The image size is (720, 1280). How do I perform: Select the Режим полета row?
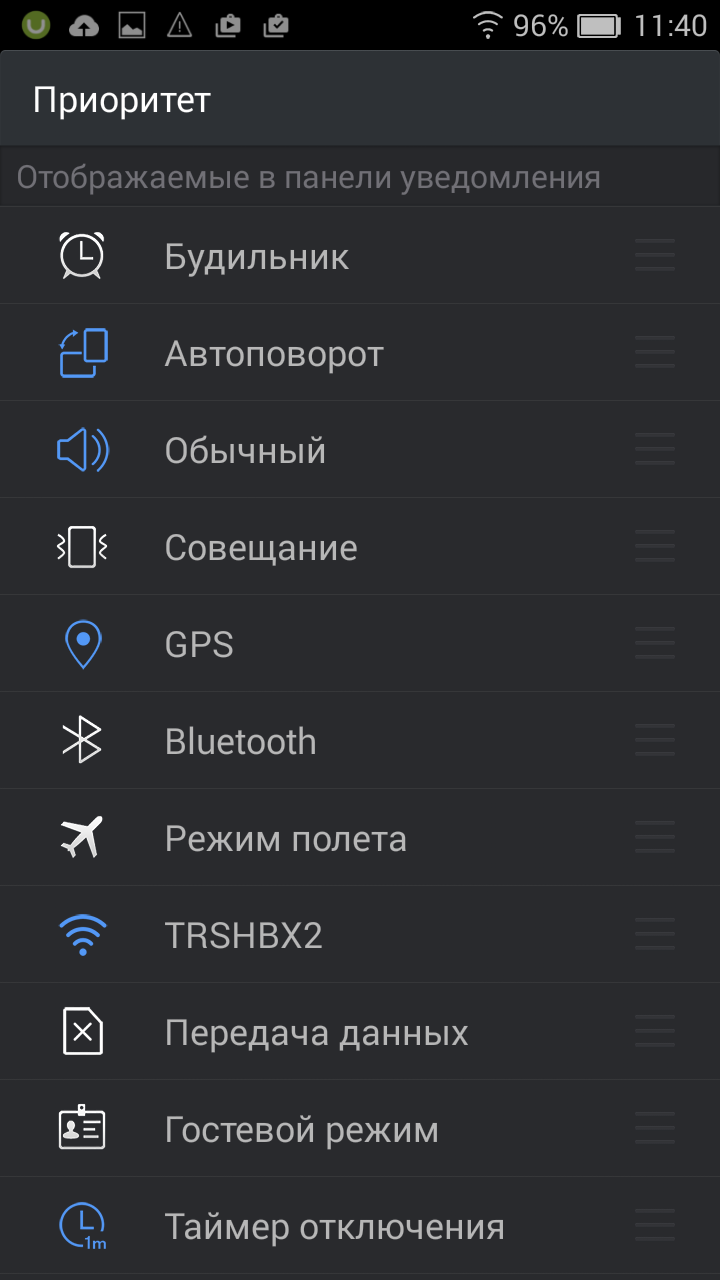pyautogui.click(x=360, y=838)
